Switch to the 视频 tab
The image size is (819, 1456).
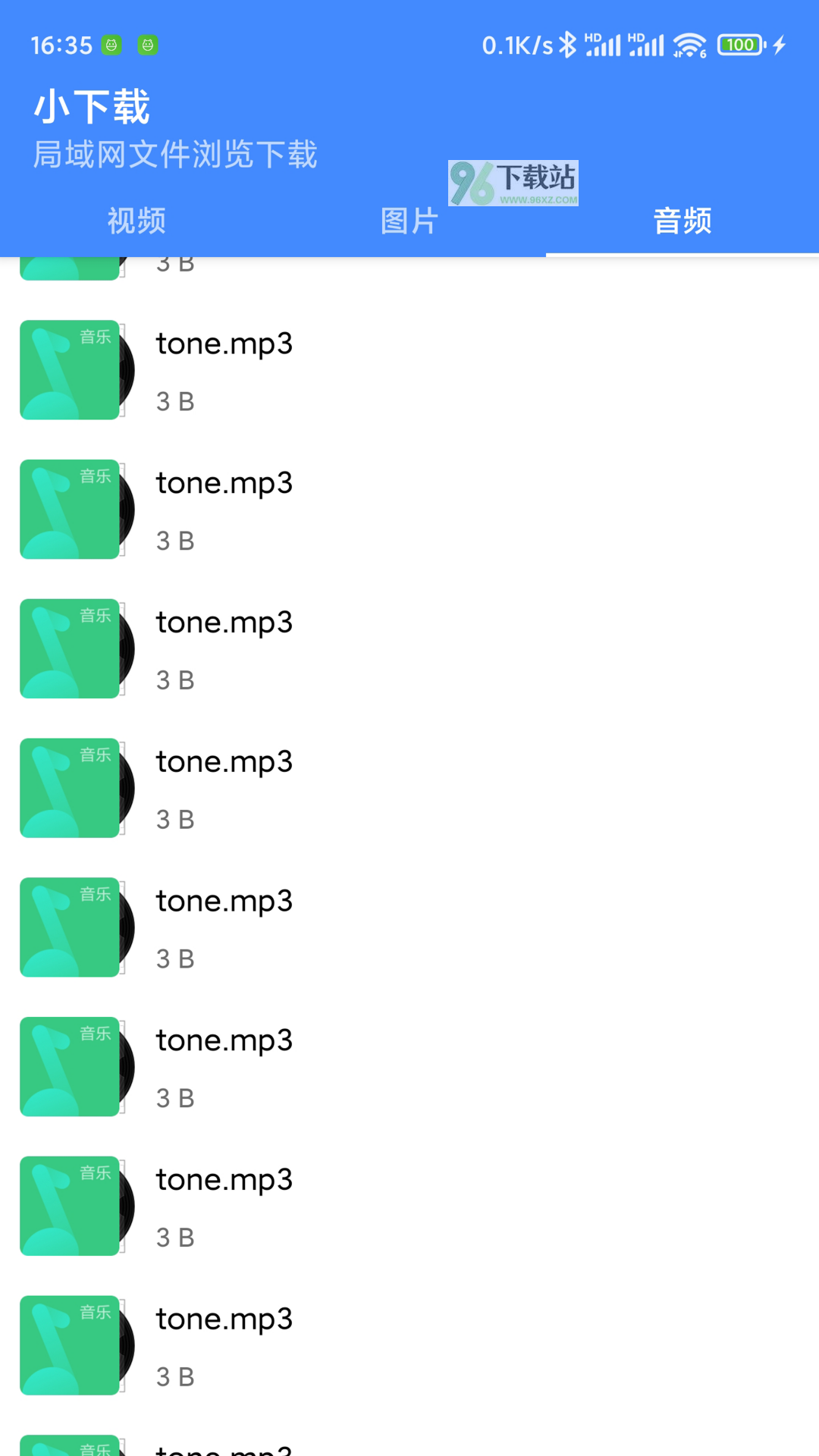point(136,221)
